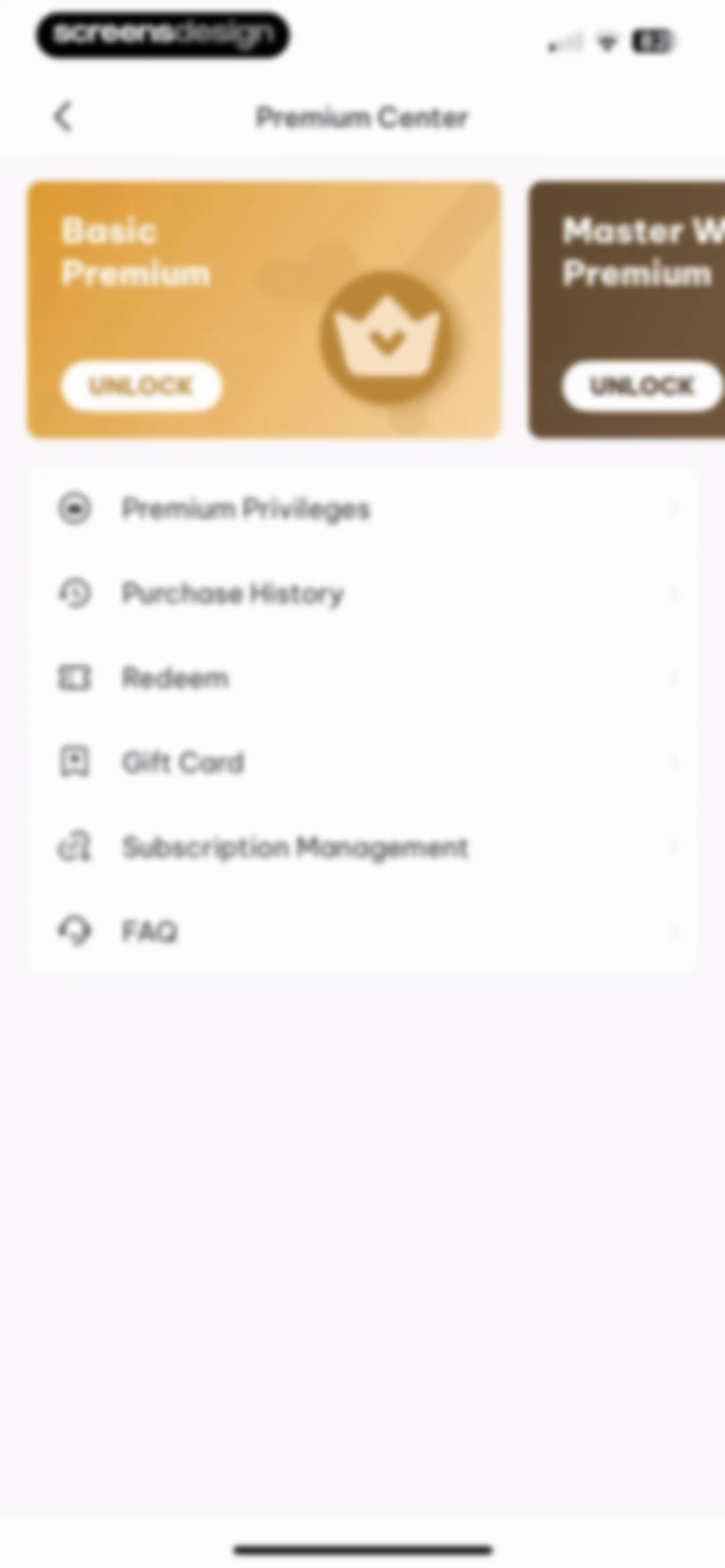Image resolution: width=725 pixels, height=1568 pixels.
Task: View Purchase History
Action: [x=362, y=593]
